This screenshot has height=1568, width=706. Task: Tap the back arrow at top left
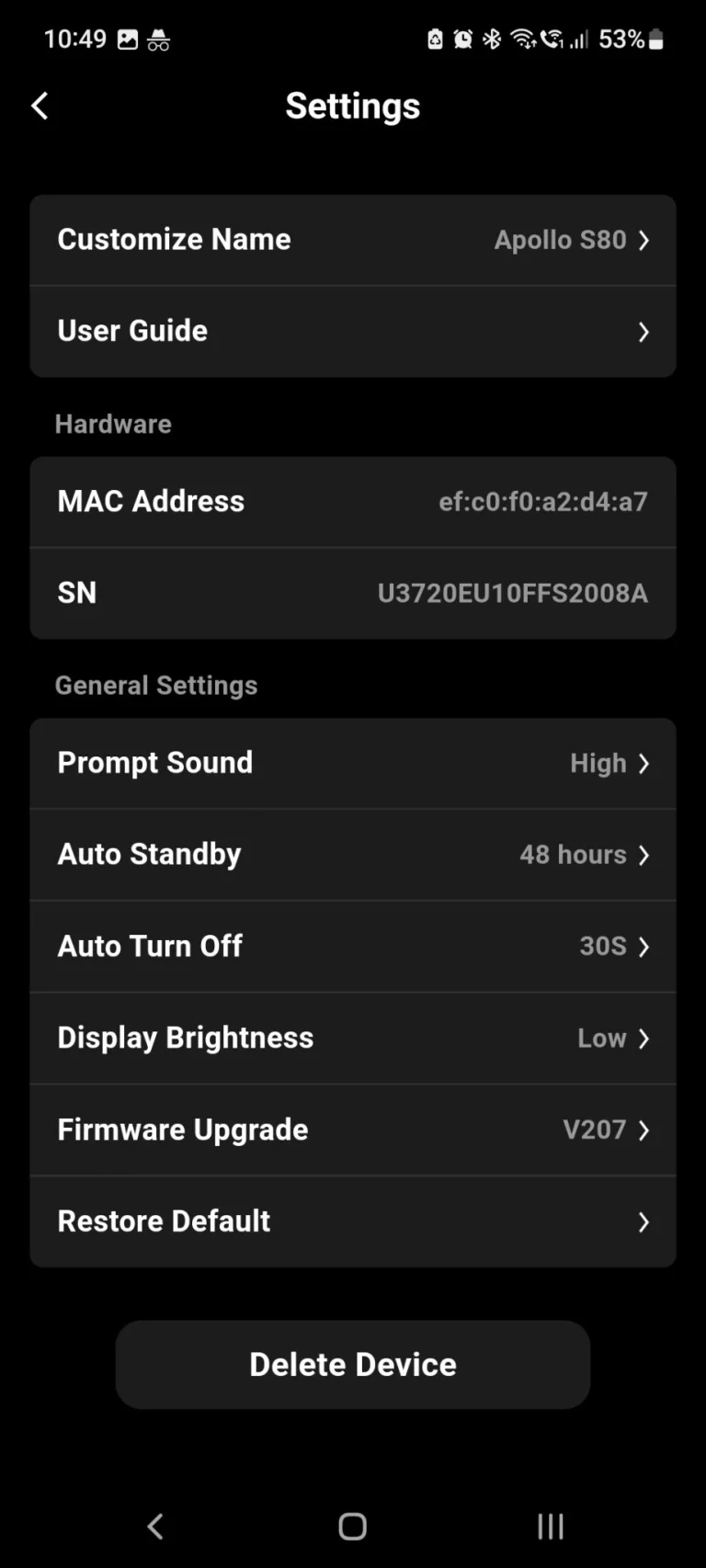tap(40, 105)
